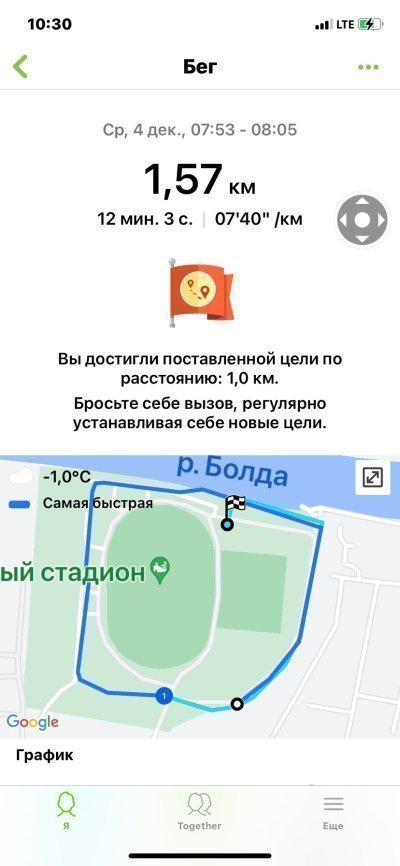Expand the route map to fullscreen
Screen dimensions: 400x866
coord(372,477)
